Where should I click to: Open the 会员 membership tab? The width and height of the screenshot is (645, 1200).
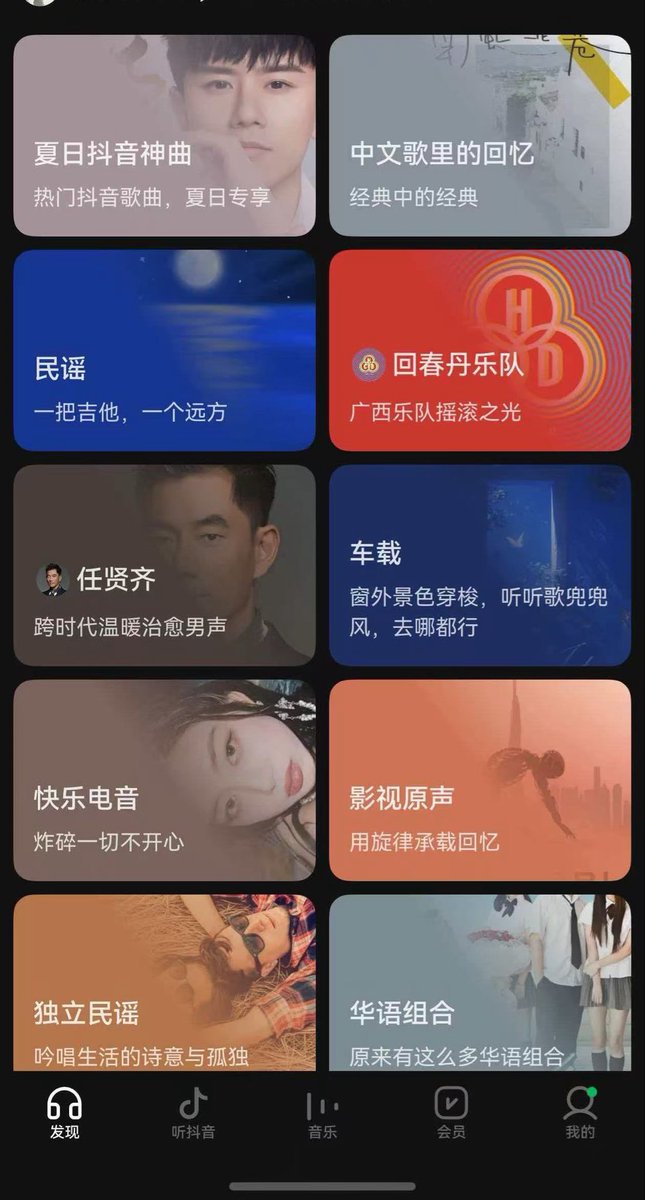(x=451, y=1113)
